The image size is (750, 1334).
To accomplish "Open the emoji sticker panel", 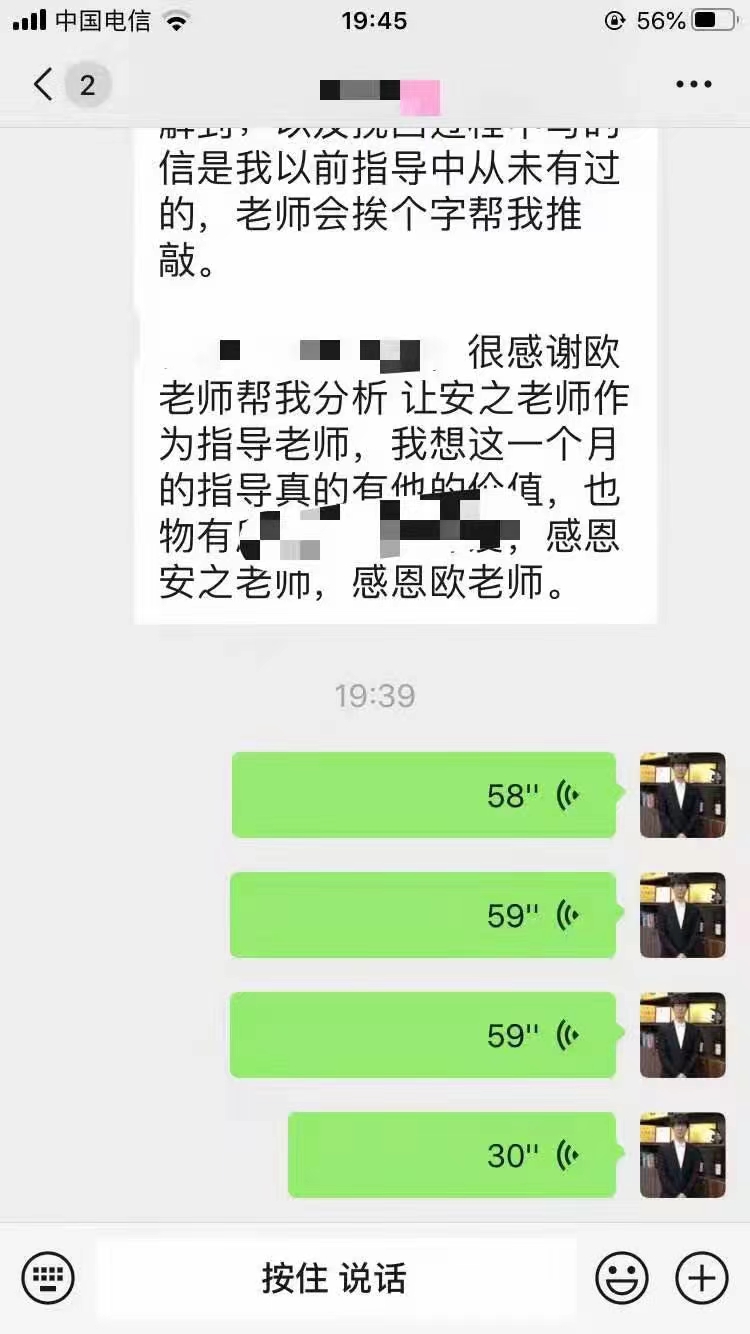I will click(x=621, y=1277).
